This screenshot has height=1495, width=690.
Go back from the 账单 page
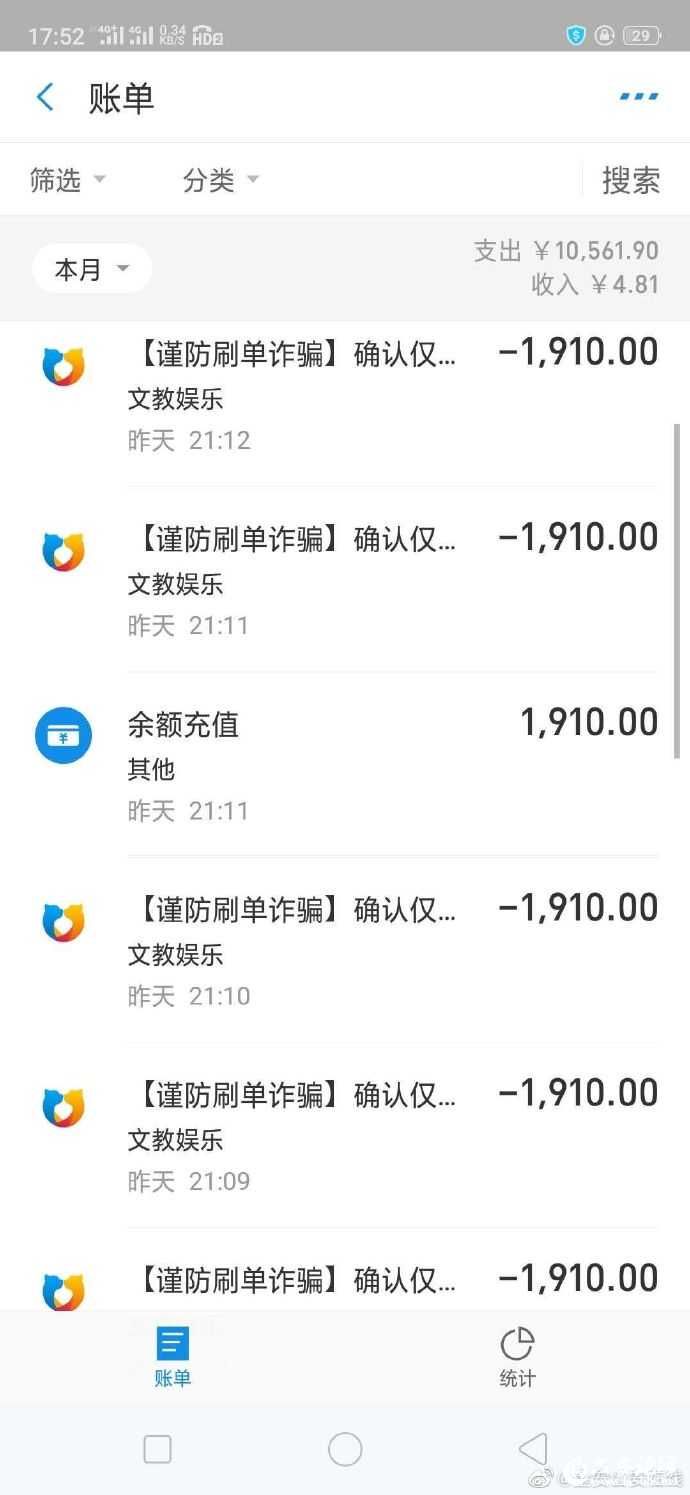45,98
